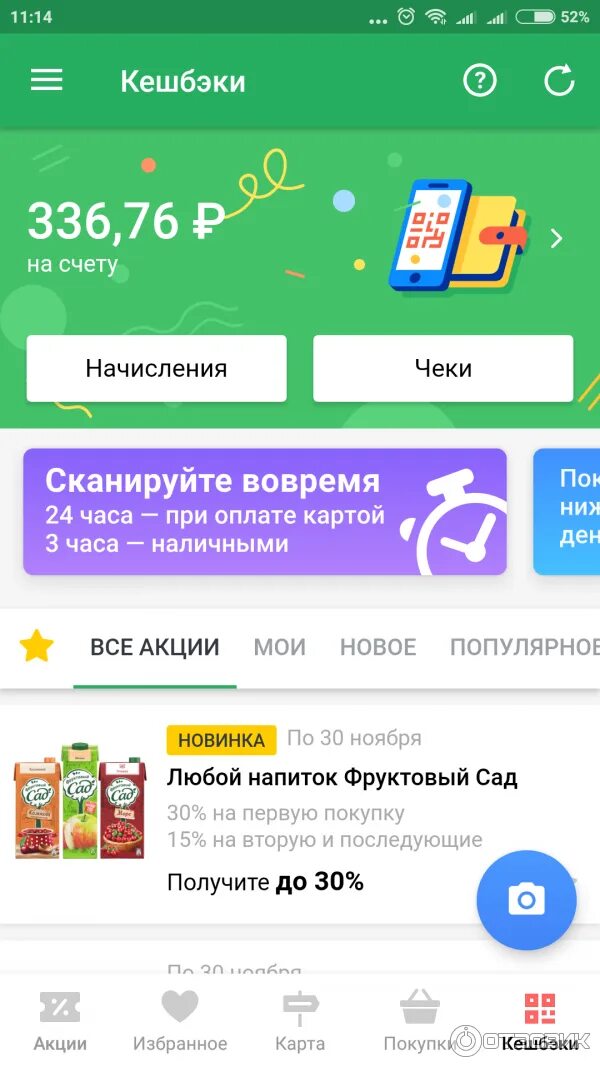Scan a receipt with the camera button
This screenshot has height=1067, width=600.
[x=526, y=900]
